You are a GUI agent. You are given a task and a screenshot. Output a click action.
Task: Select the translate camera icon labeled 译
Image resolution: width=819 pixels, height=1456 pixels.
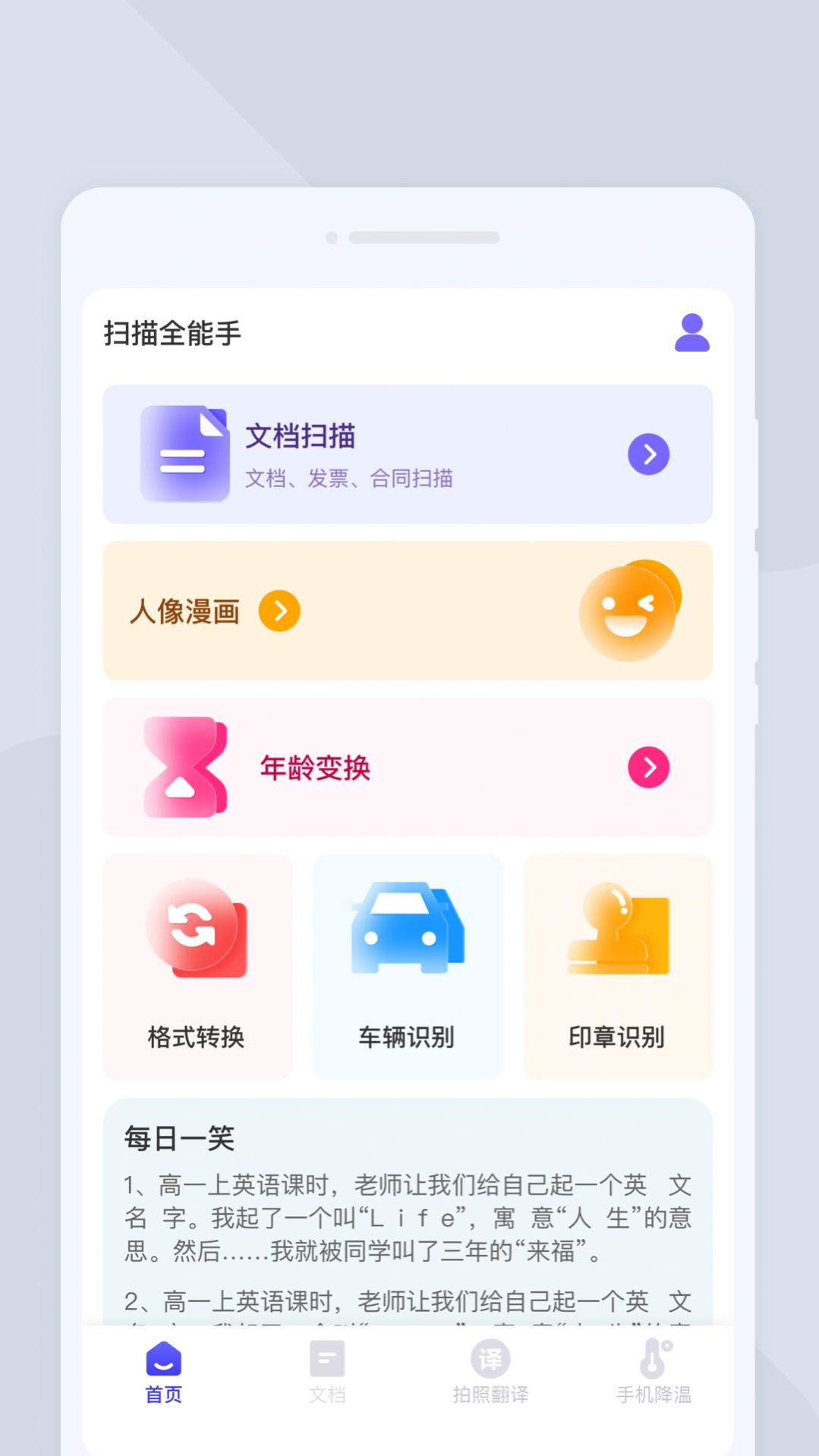(490, 1356)
